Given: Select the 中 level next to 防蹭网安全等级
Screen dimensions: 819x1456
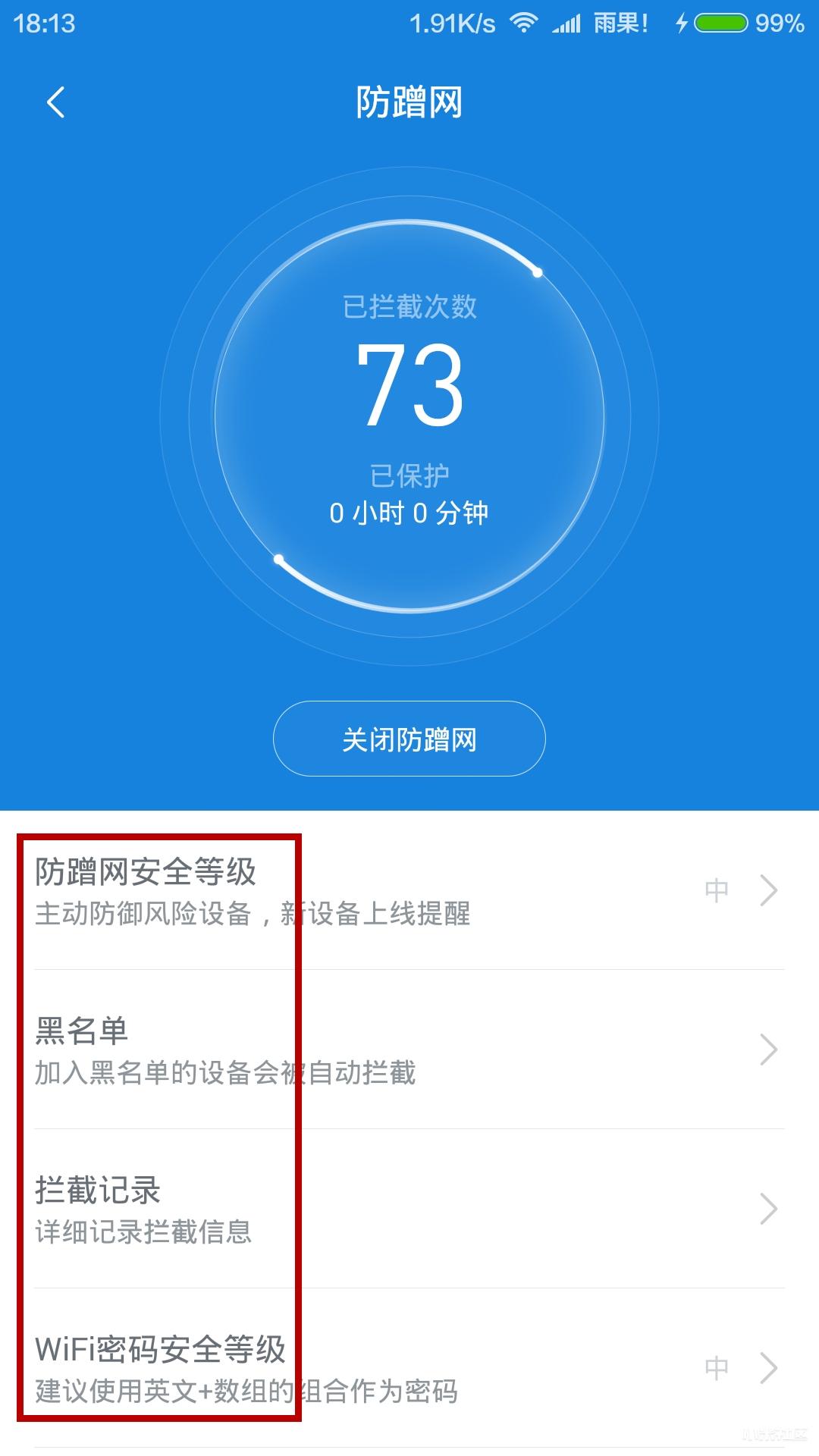Looking at the screenshot, I should tap(716, 891).
